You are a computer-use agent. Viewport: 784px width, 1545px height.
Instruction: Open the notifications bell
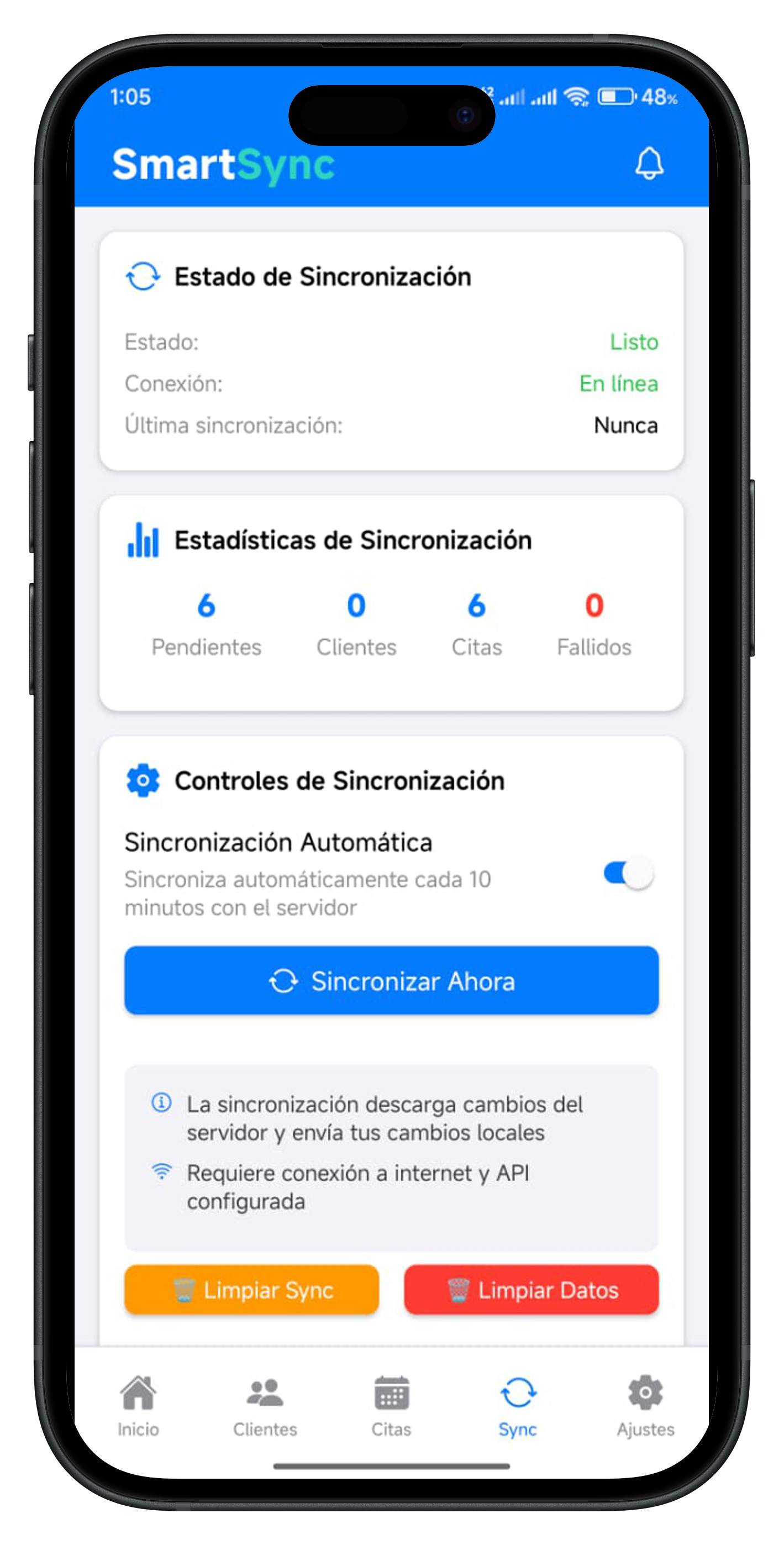649,163
